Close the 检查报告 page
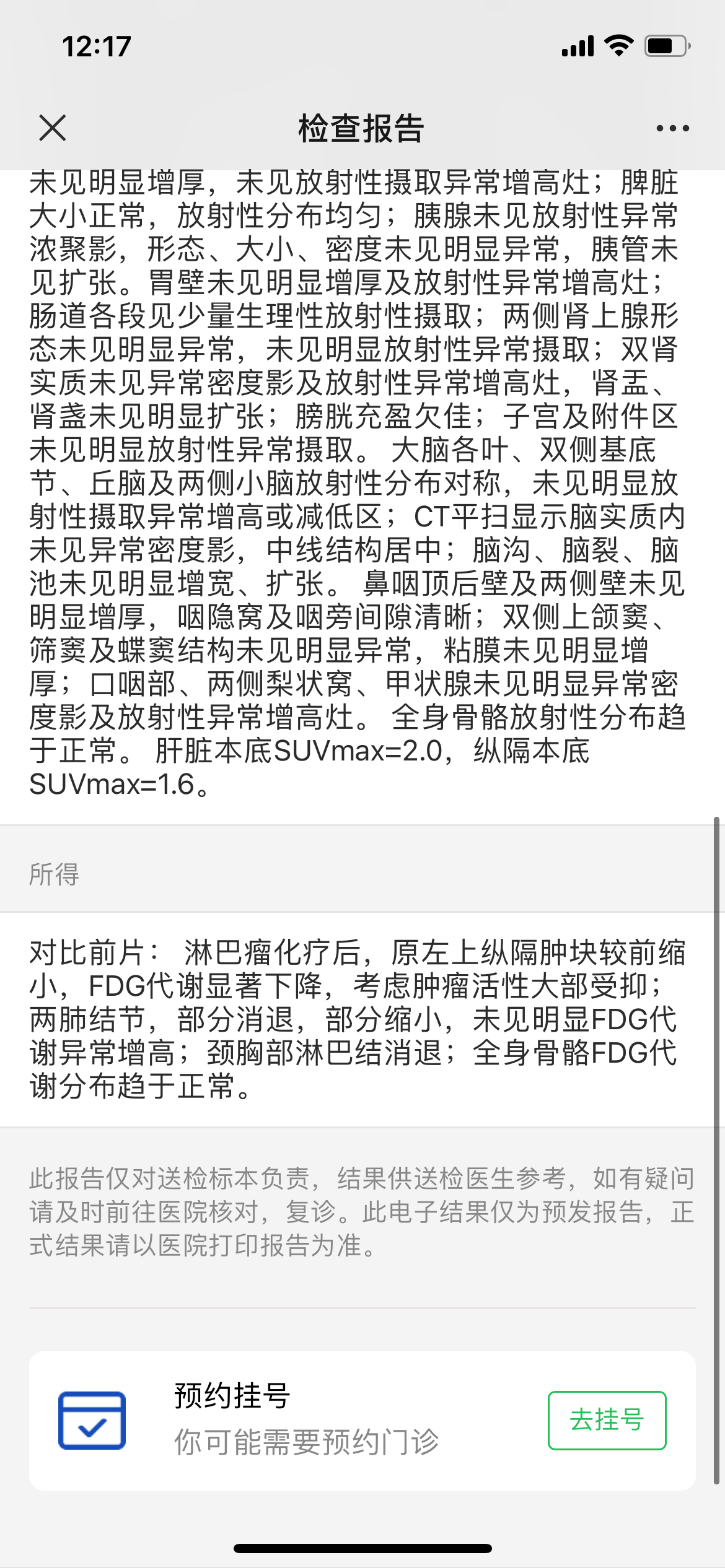This screenshot has width=725, height=1568. tap(53, 128)
